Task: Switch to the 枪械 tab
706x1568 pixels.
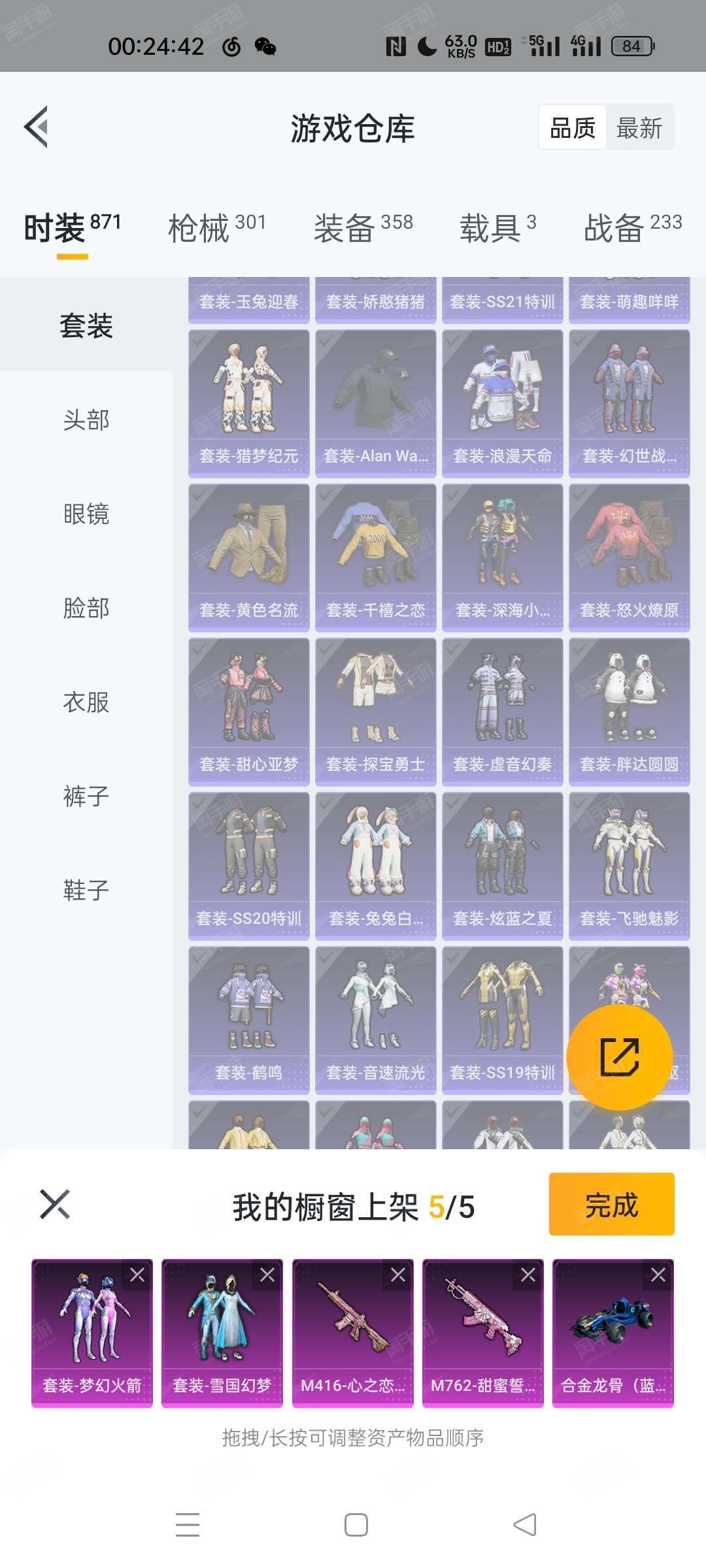Action: (217, 227)
